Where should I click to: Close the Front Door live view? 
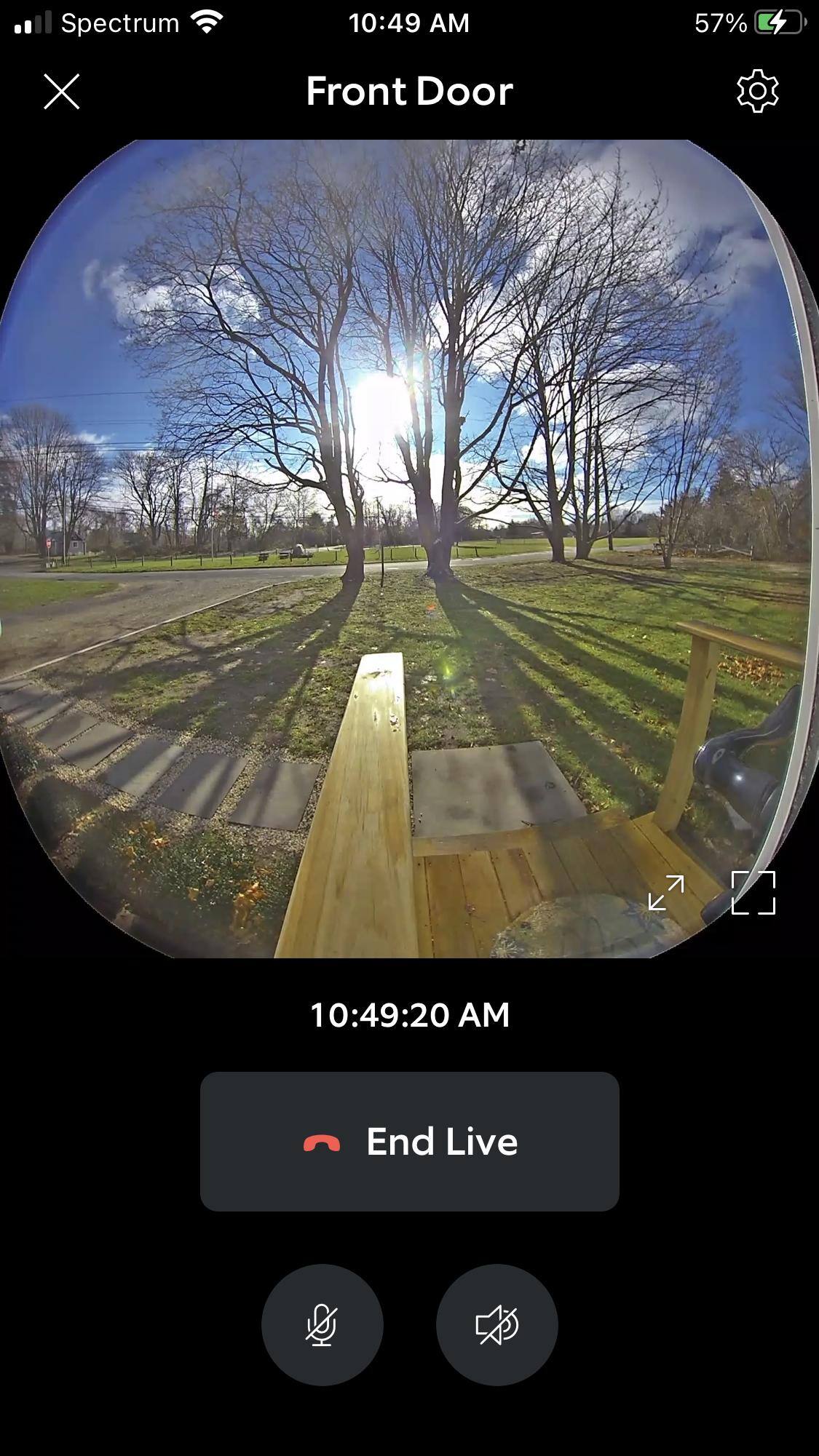(62, 92)
